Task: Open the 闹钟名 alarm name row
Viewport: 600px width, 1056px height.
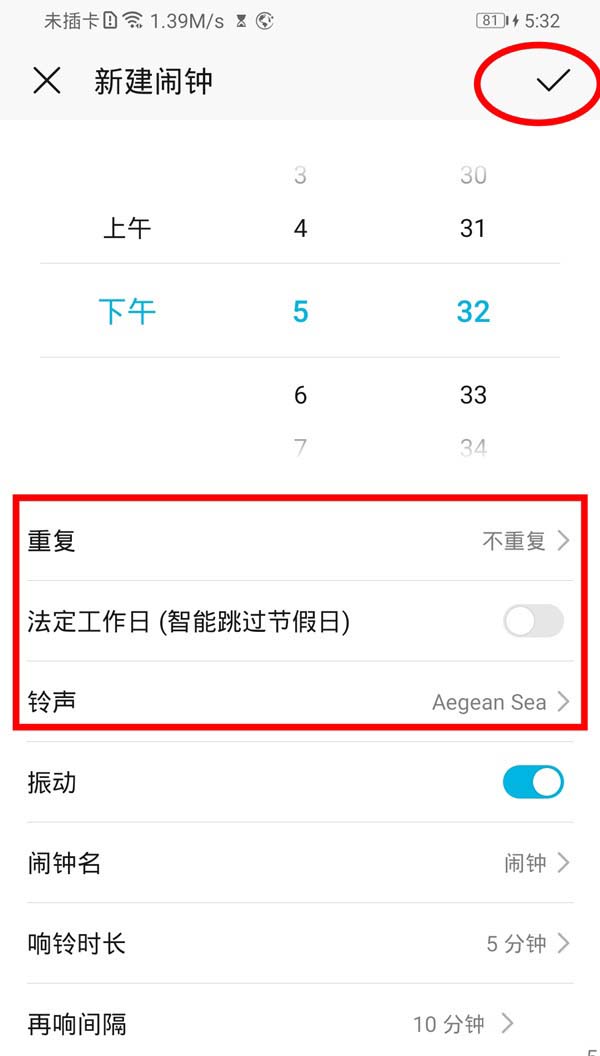Action: pos(300,863)
